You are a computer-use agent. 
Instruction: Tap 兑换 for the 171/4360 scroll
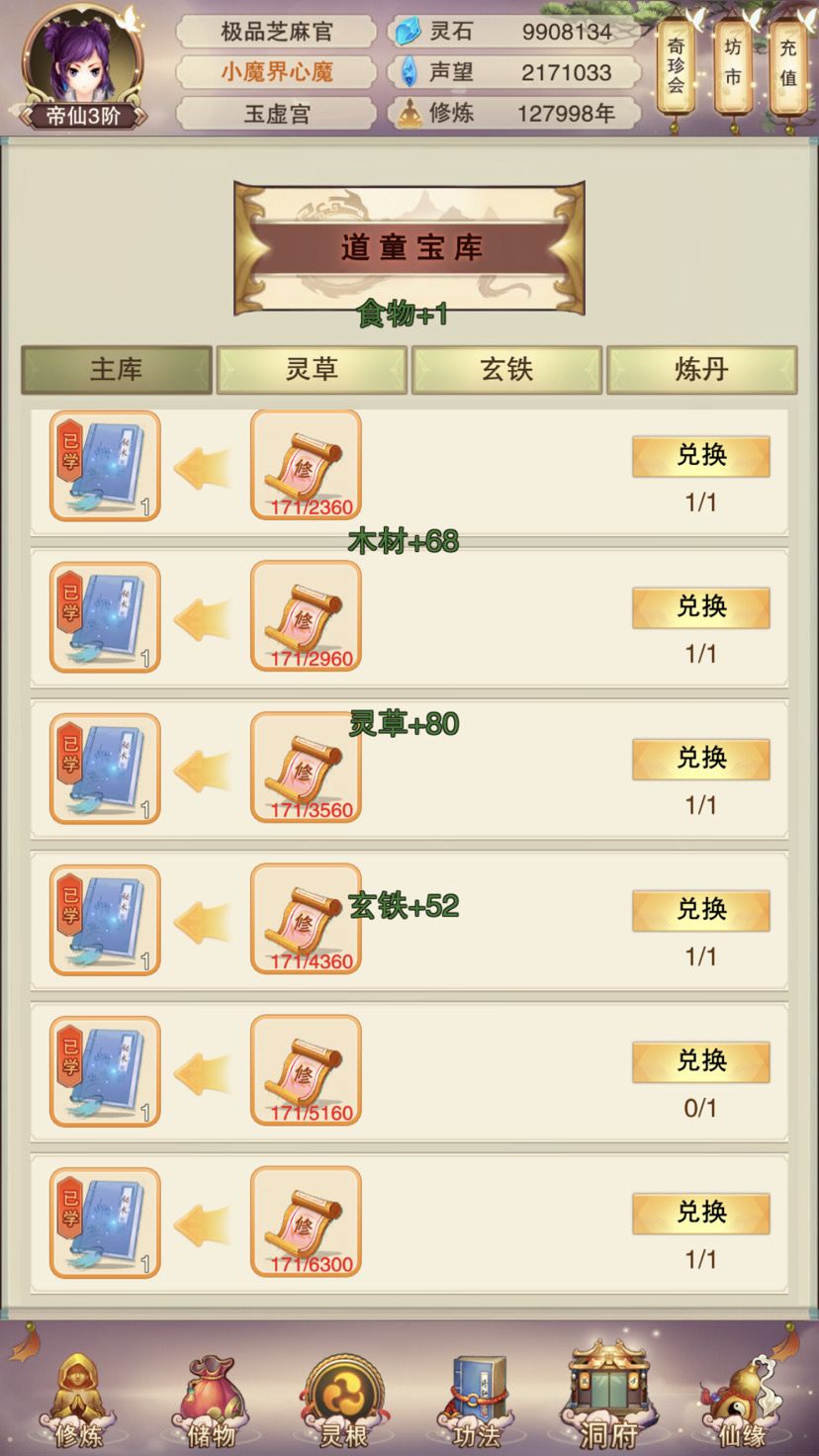pyautogui.click(x=701, y=910)
